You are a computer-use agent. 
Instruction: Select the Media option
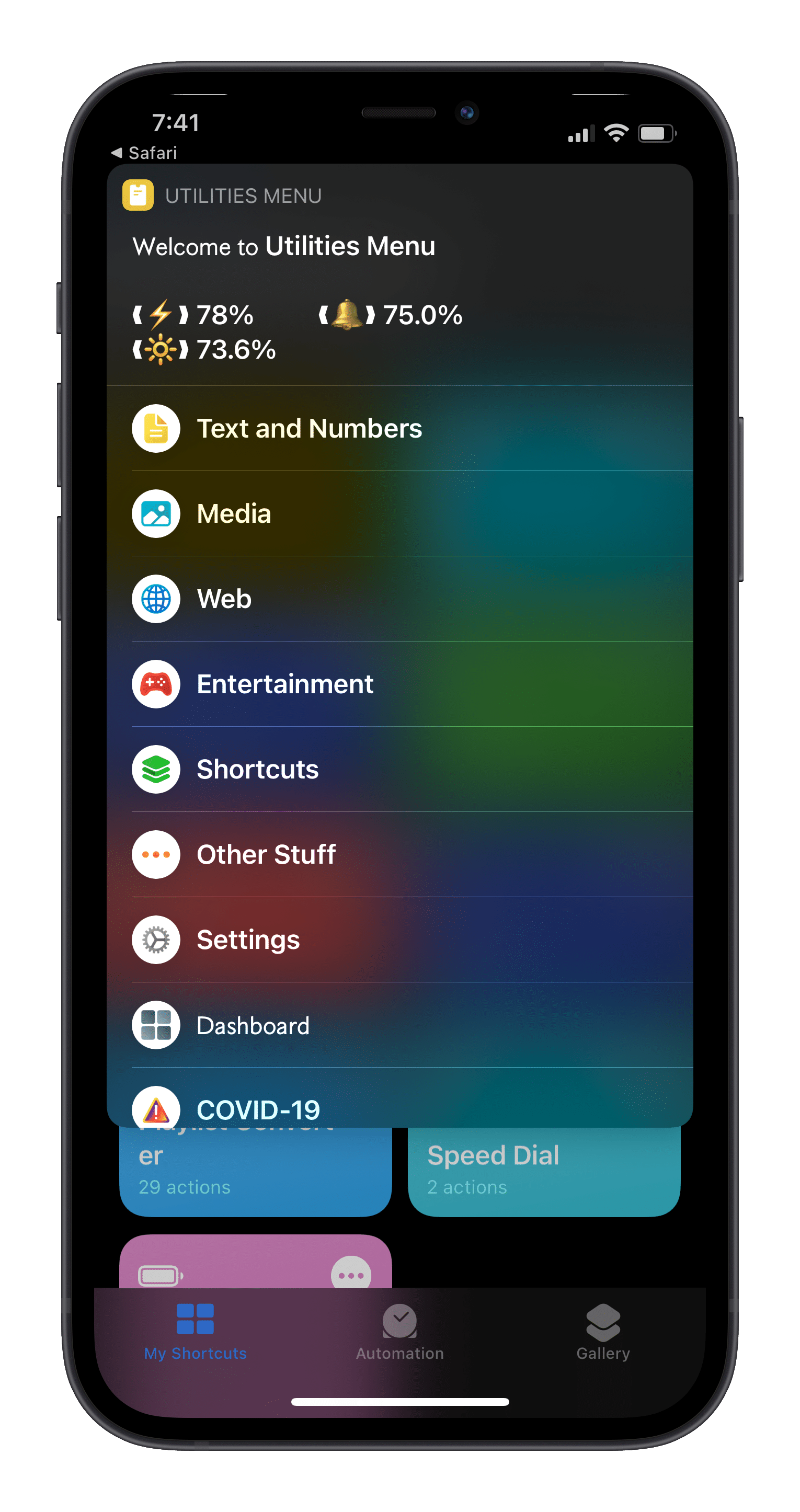[x=234, y=513]
